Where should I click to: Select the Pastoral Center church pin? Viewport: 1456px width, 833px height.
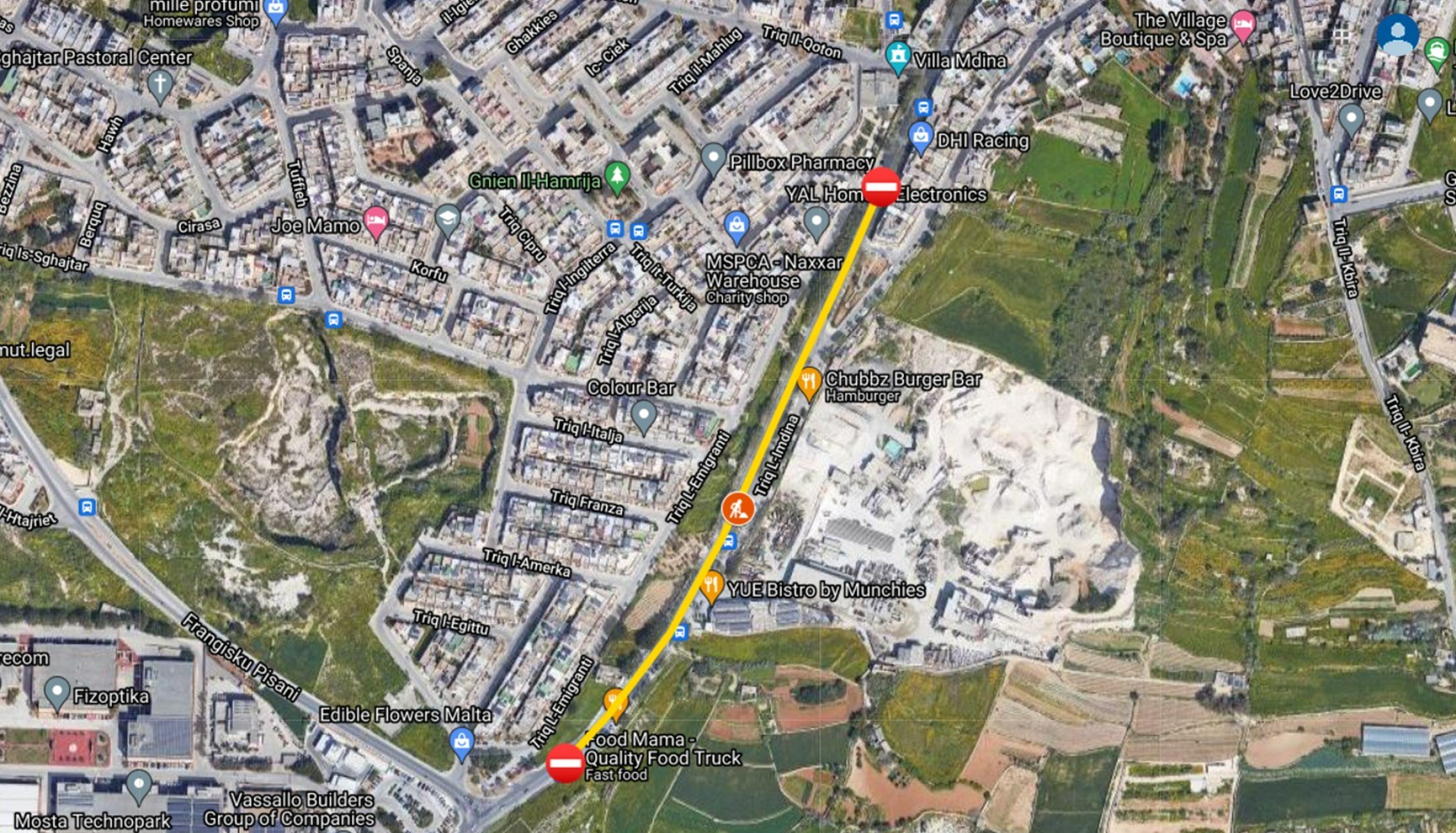click(x=160, y=84)
